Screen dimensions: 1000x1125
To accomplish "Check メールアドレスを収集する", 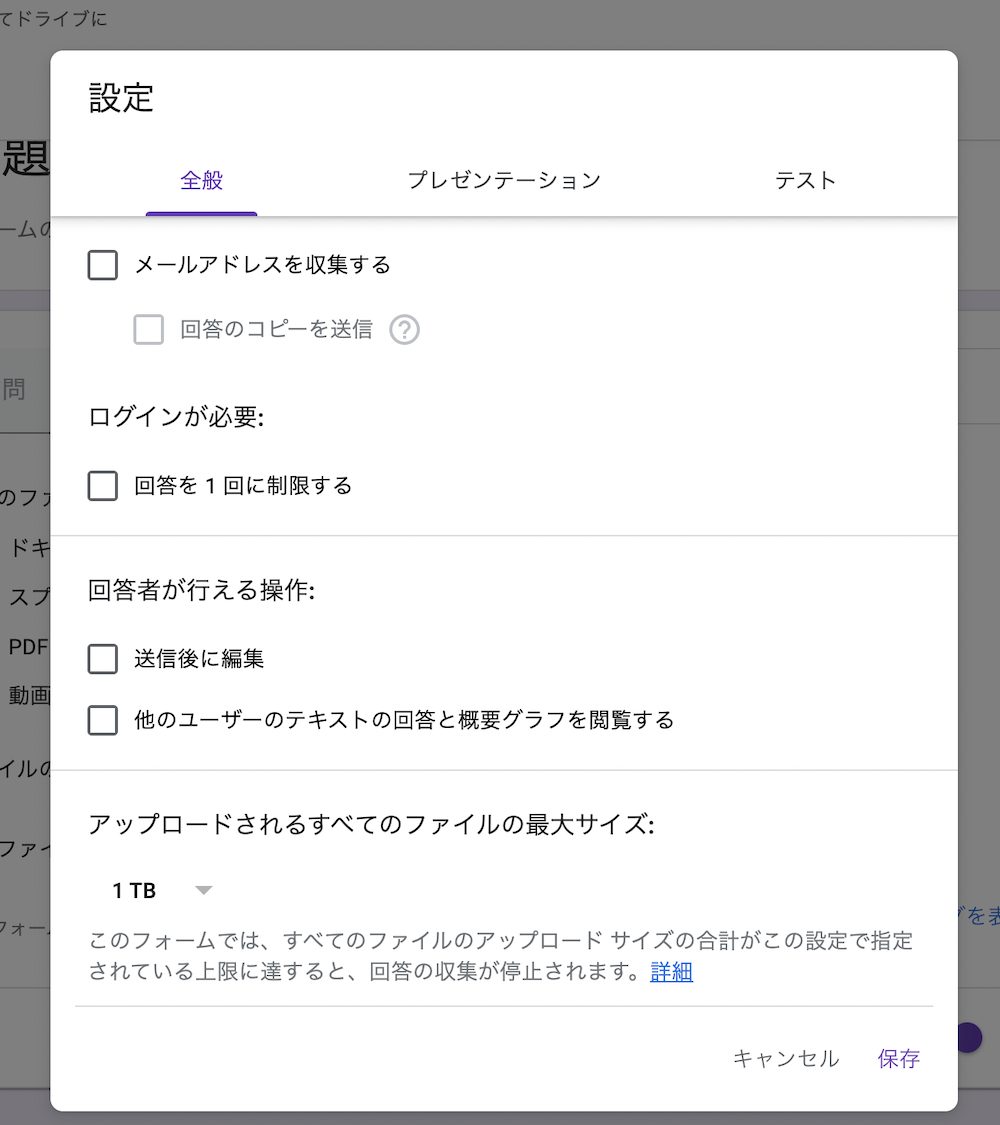I will point(101,265).
